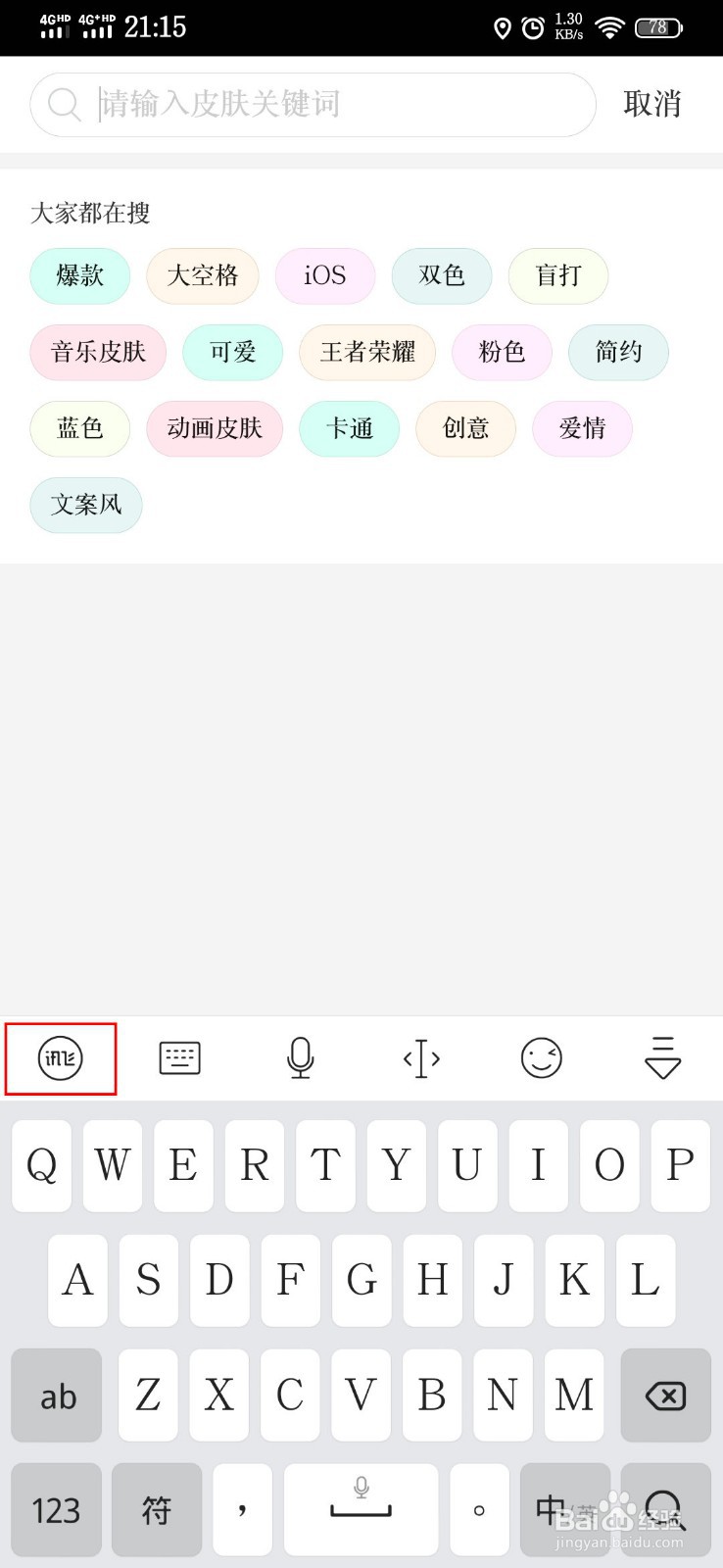Image resolution: width=723 pixels, height=1568 pixels.
Task: Select the 爆款 hot search tag
Action: click(x=79, y=276)
